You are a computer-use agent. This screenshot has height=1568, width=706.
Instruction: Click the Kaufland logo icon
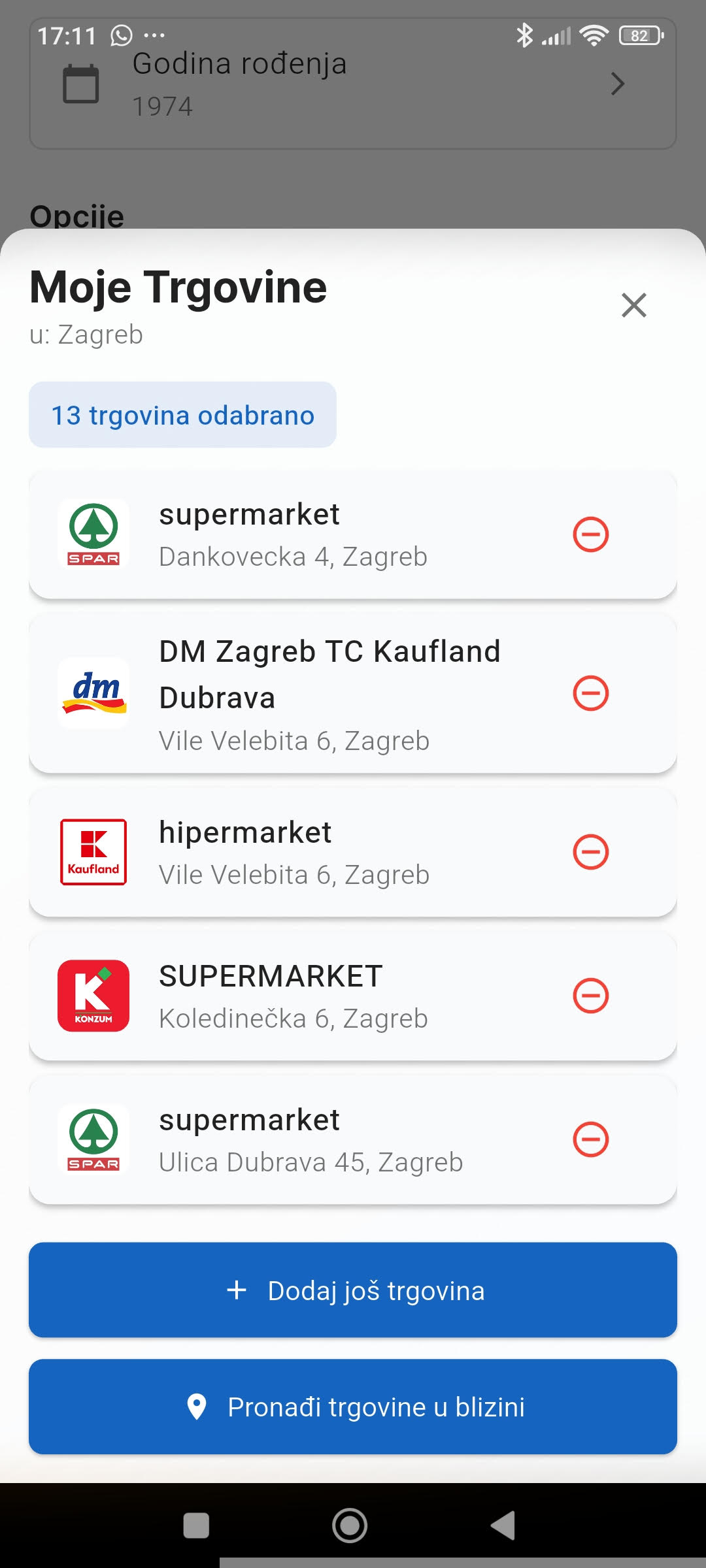click(94, 851)
